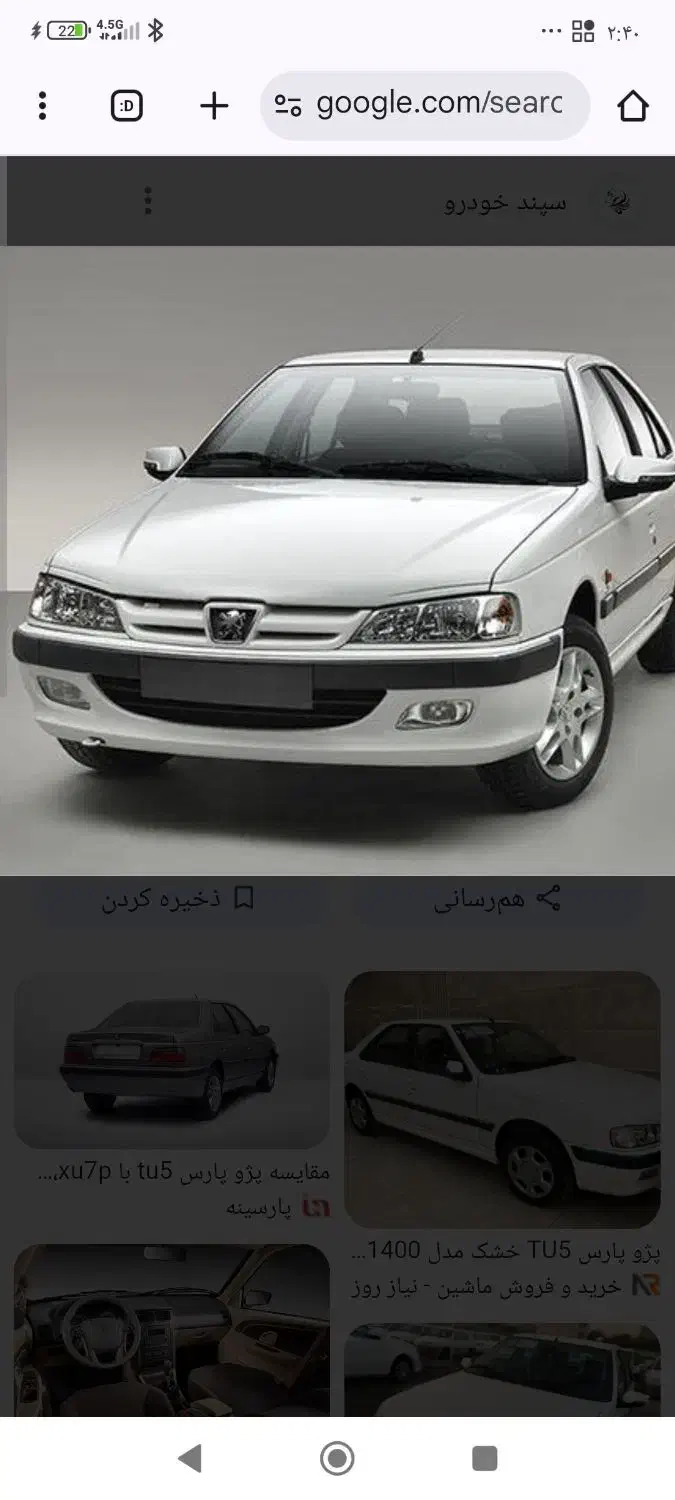
Task: Open recent apps from the navigation bar
Action: point(485,1459)
